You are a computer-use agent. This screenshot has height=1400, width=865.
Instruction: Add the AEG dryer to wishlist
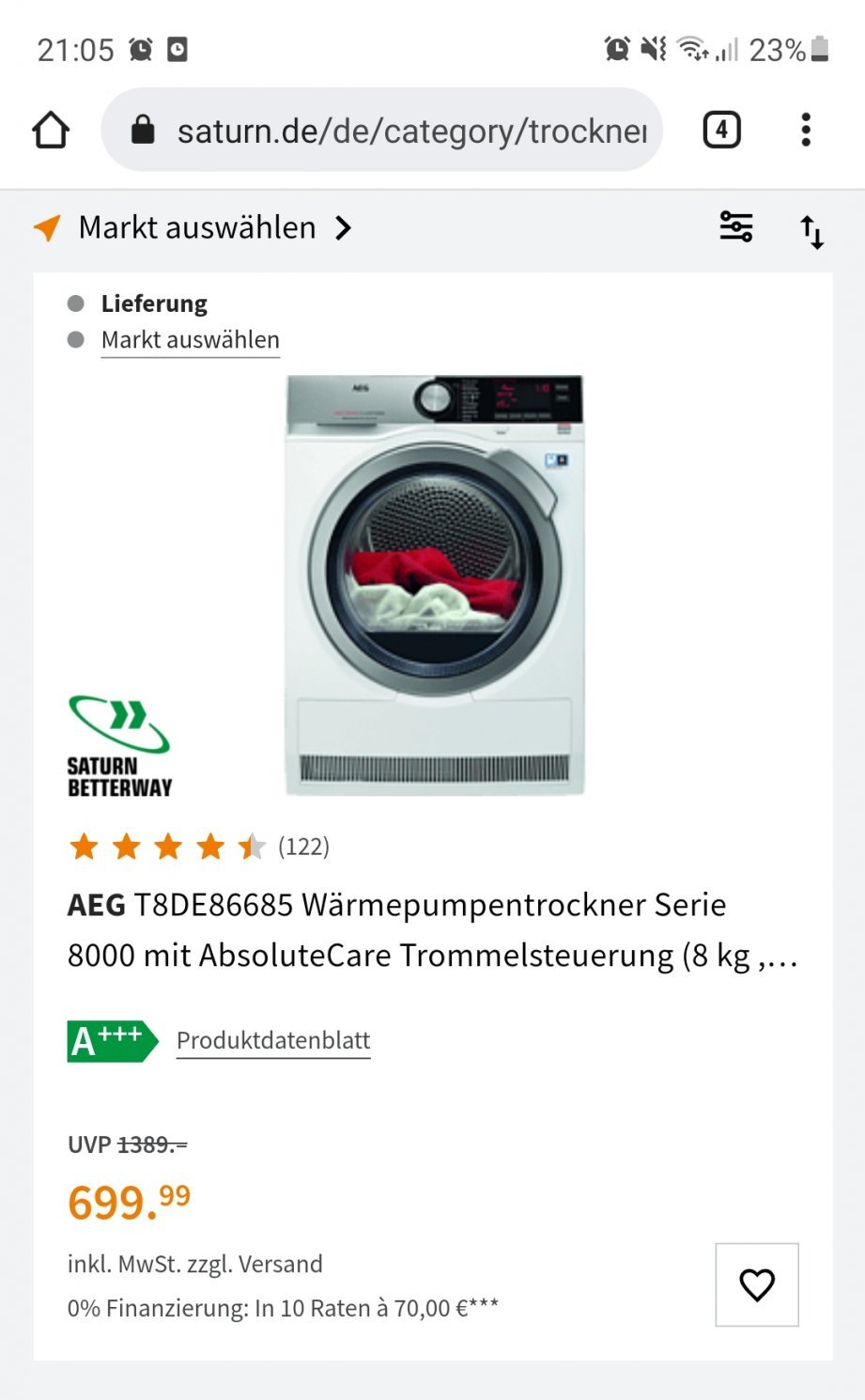[x=756, y=1284]
